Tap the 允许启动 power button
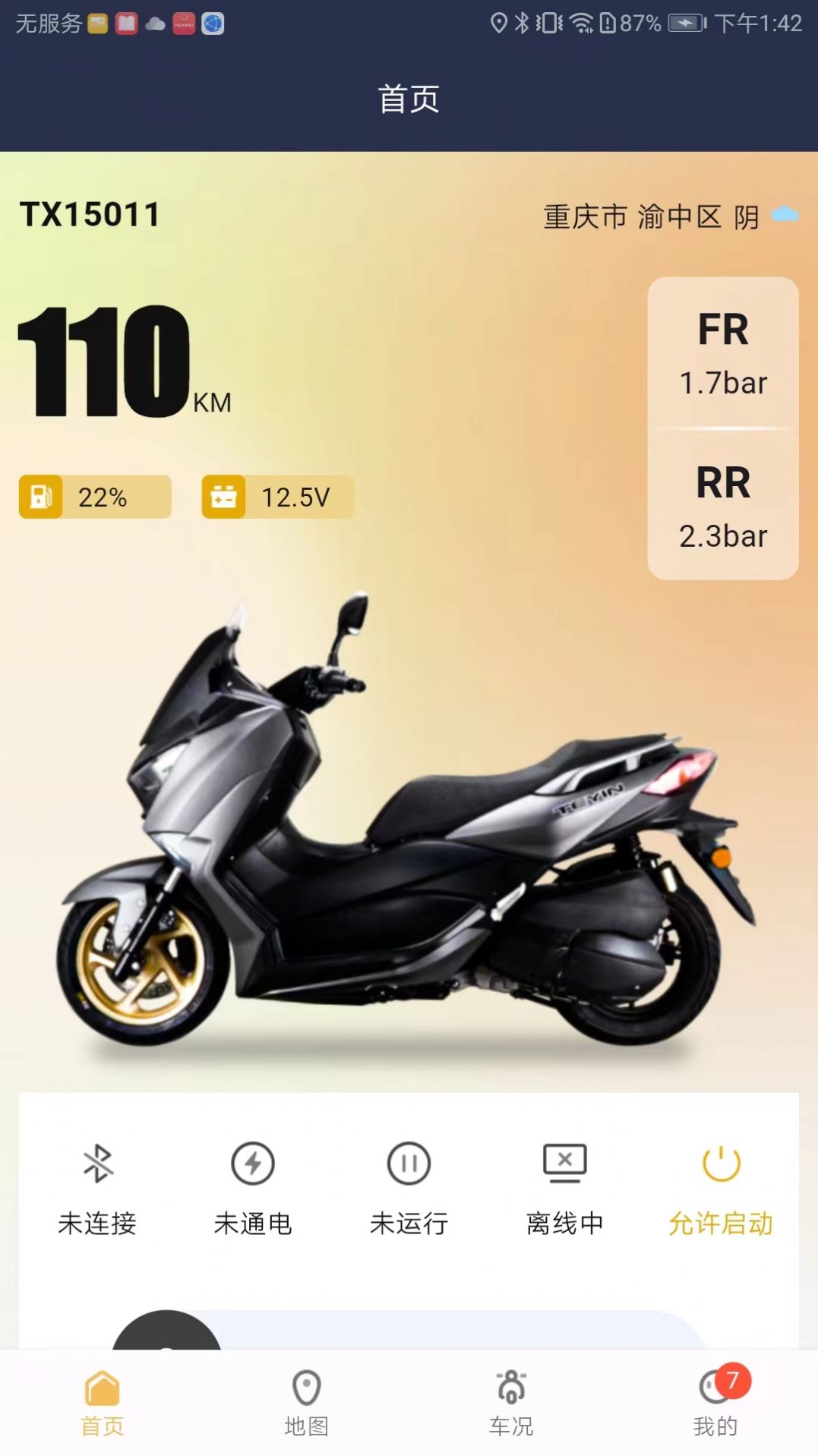Viewport: 818px width, 1456px height. click(720, 1164)
